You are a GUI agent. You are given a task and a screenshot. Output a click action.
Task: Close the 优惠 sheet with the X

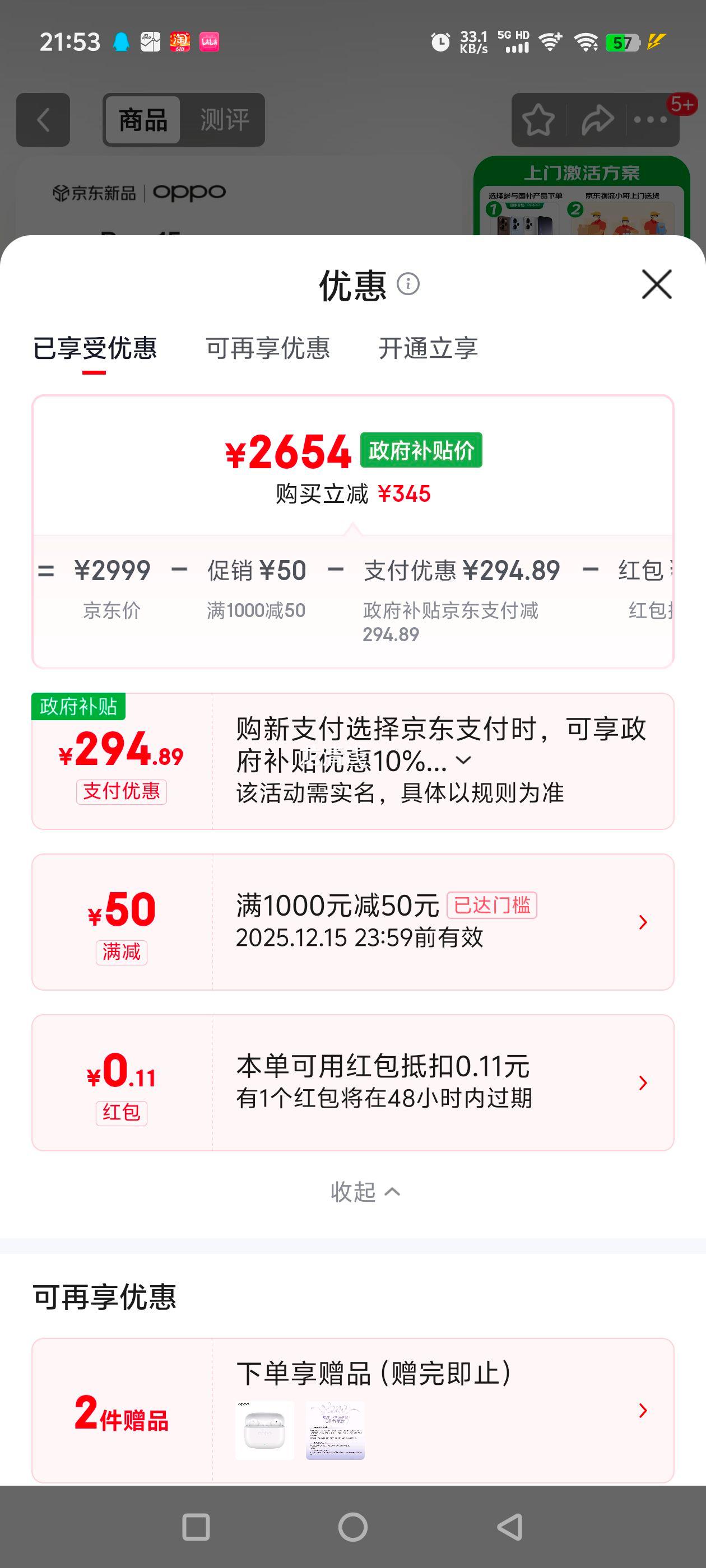point(656,285)
